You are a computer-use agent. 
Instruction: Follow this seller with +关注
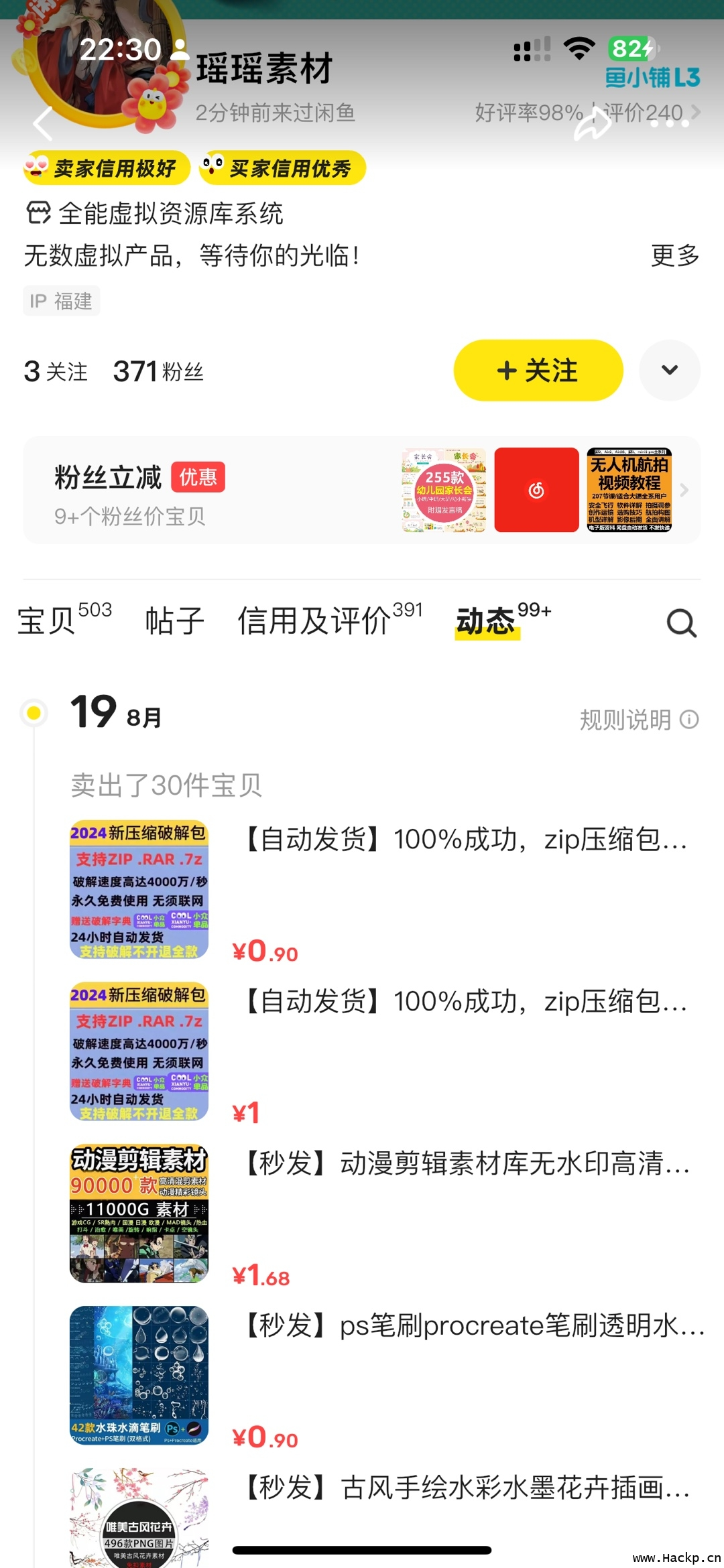[x=538, y=371]
